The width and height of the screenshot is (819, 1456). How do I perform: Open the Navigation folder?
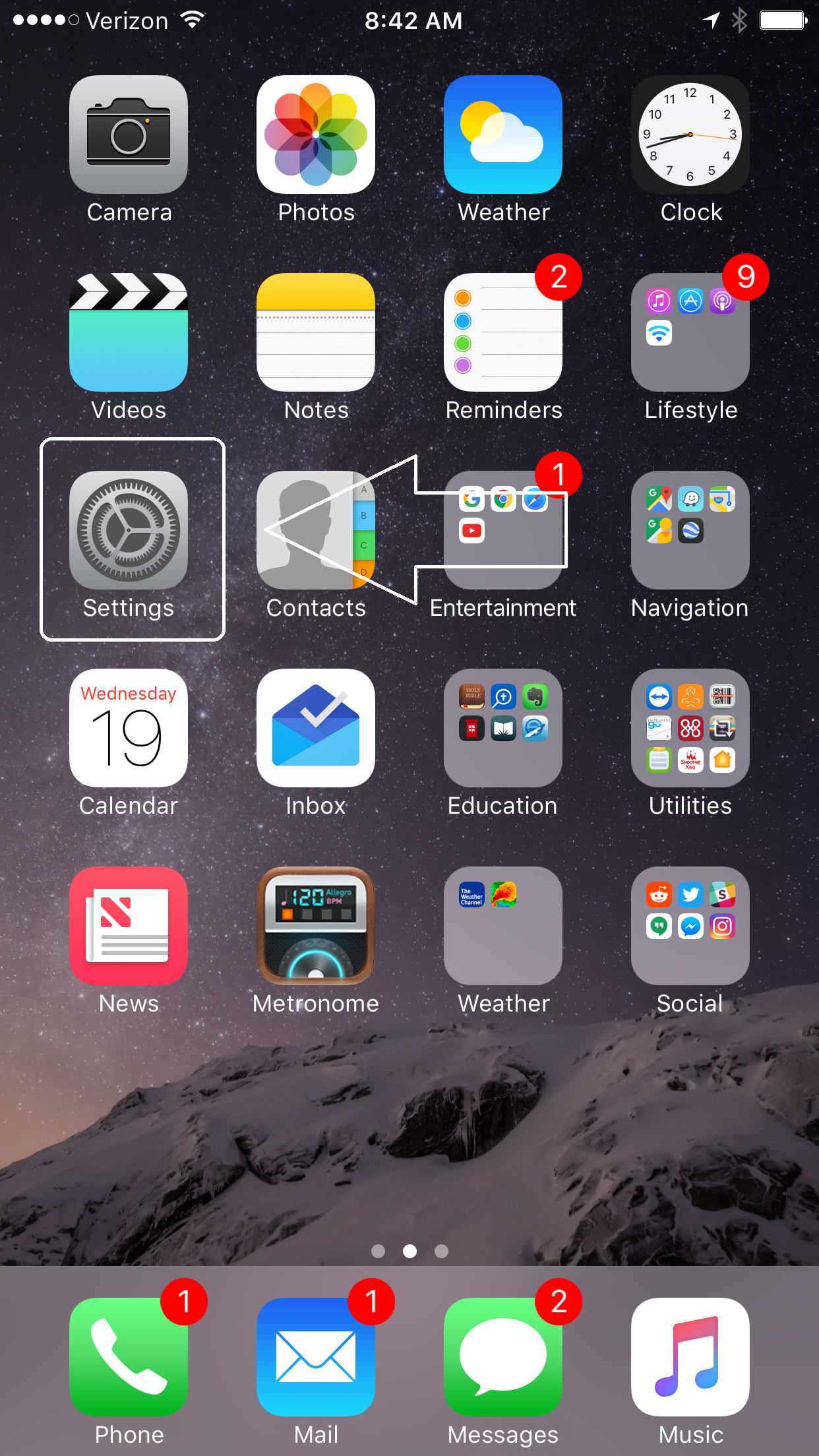[x=690, y=530]
